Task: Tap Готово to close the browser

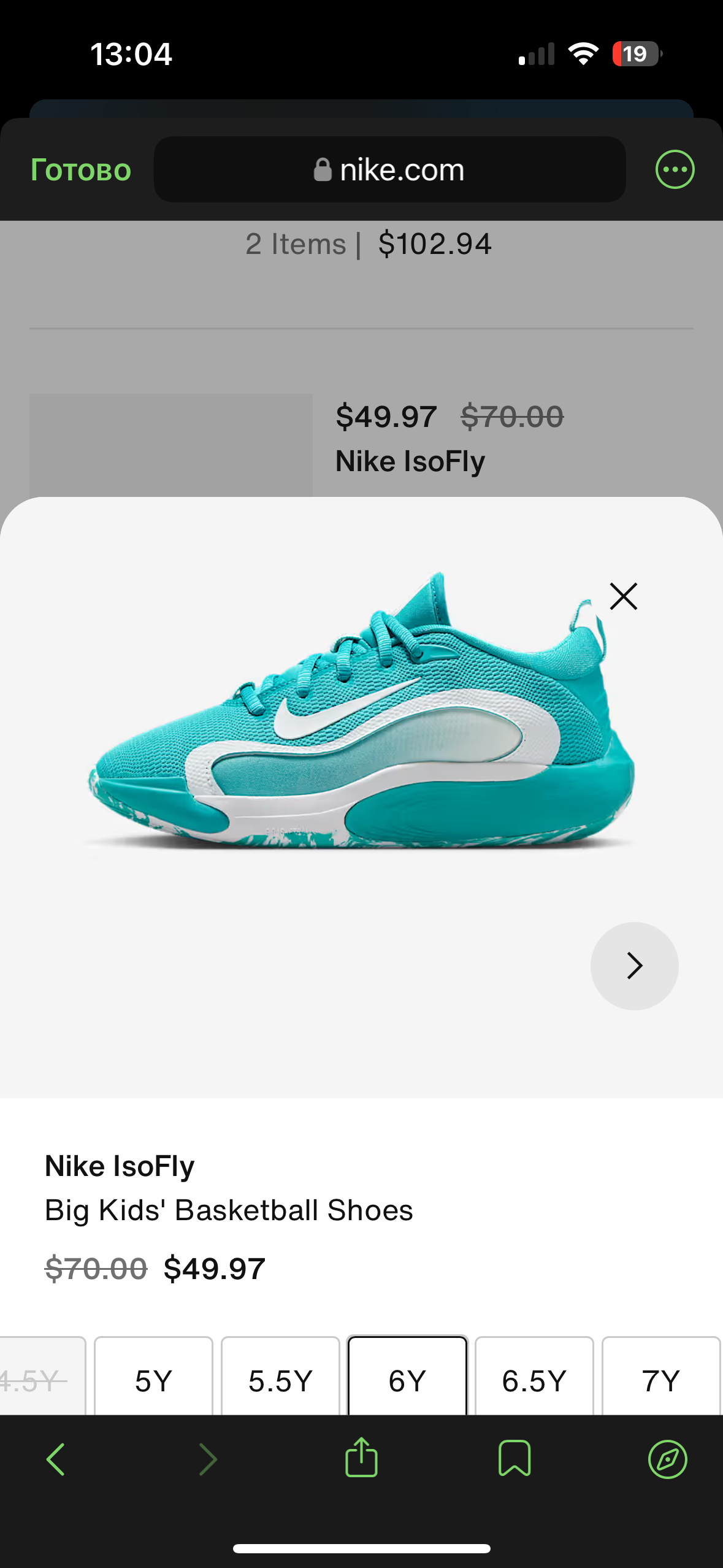Action: [81, 170]
